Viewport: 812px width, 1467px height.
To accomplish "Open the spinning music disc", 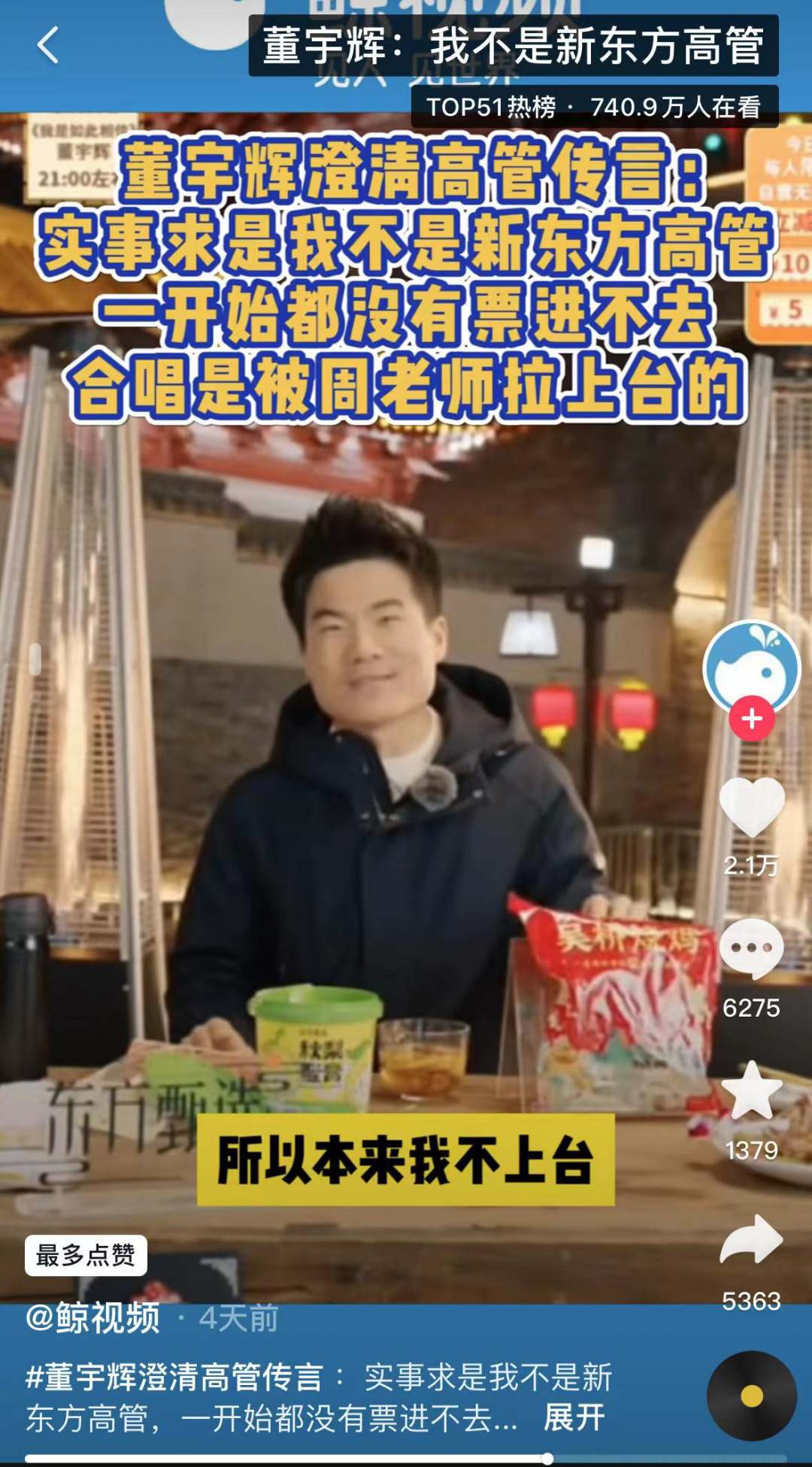I will 751,1396.
